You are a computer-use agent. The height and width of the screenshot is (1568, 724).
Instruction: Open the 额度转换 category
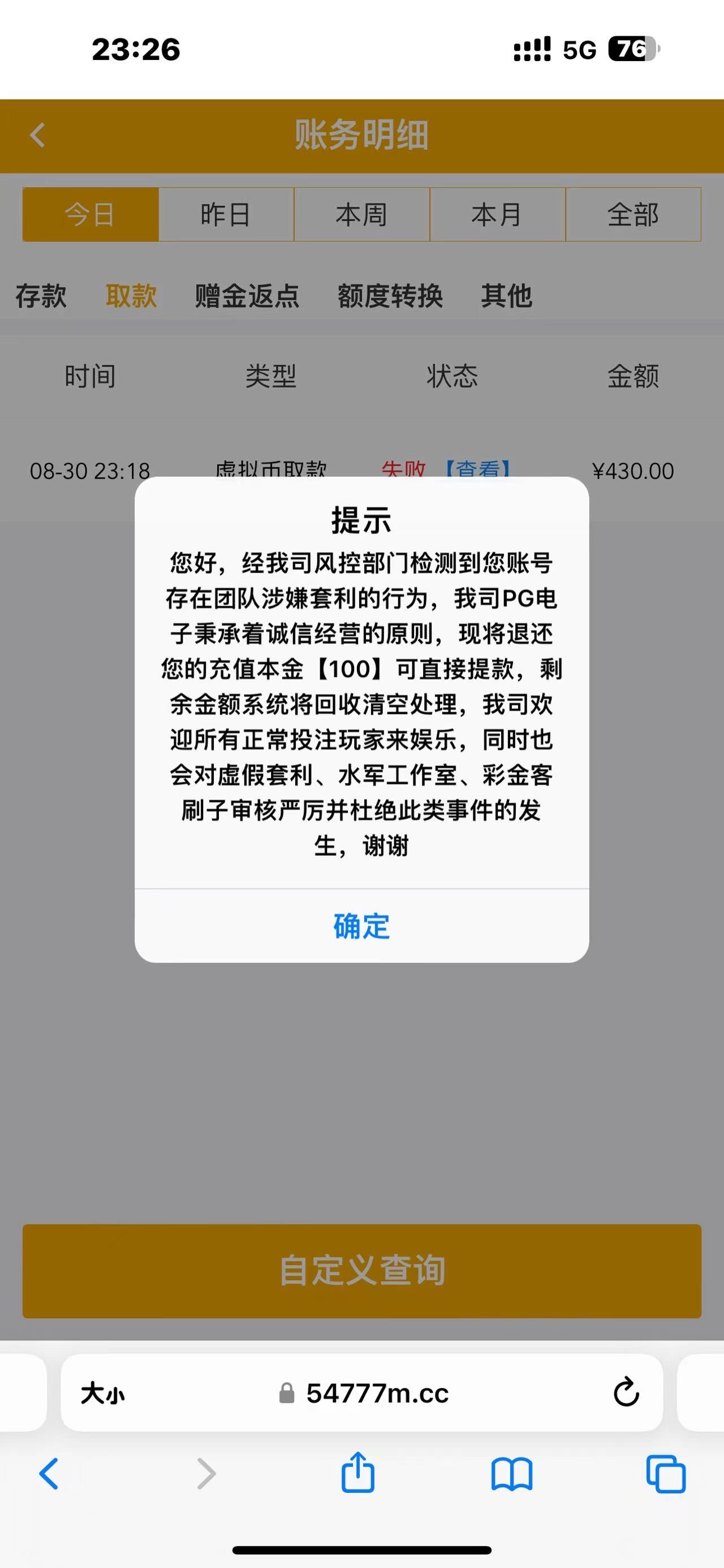[390, 296]
